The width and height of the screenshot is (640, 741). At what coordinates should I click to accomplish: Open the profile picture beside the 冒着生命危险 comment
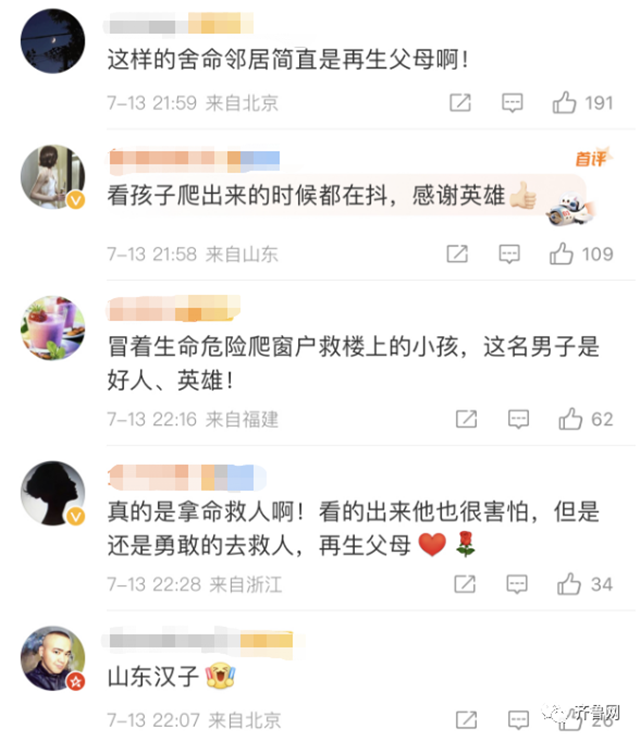pos(53,329)
